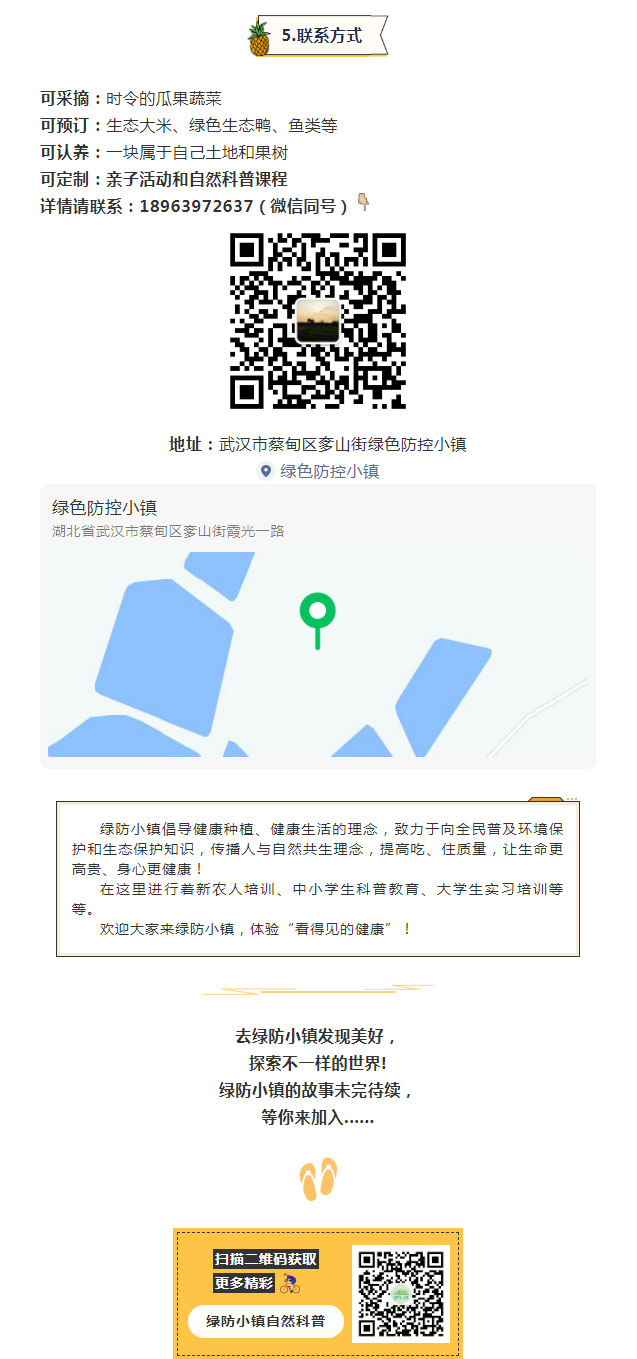
Task: Open the 绿色防控小镇 location link
Action: tap(319, 471)
